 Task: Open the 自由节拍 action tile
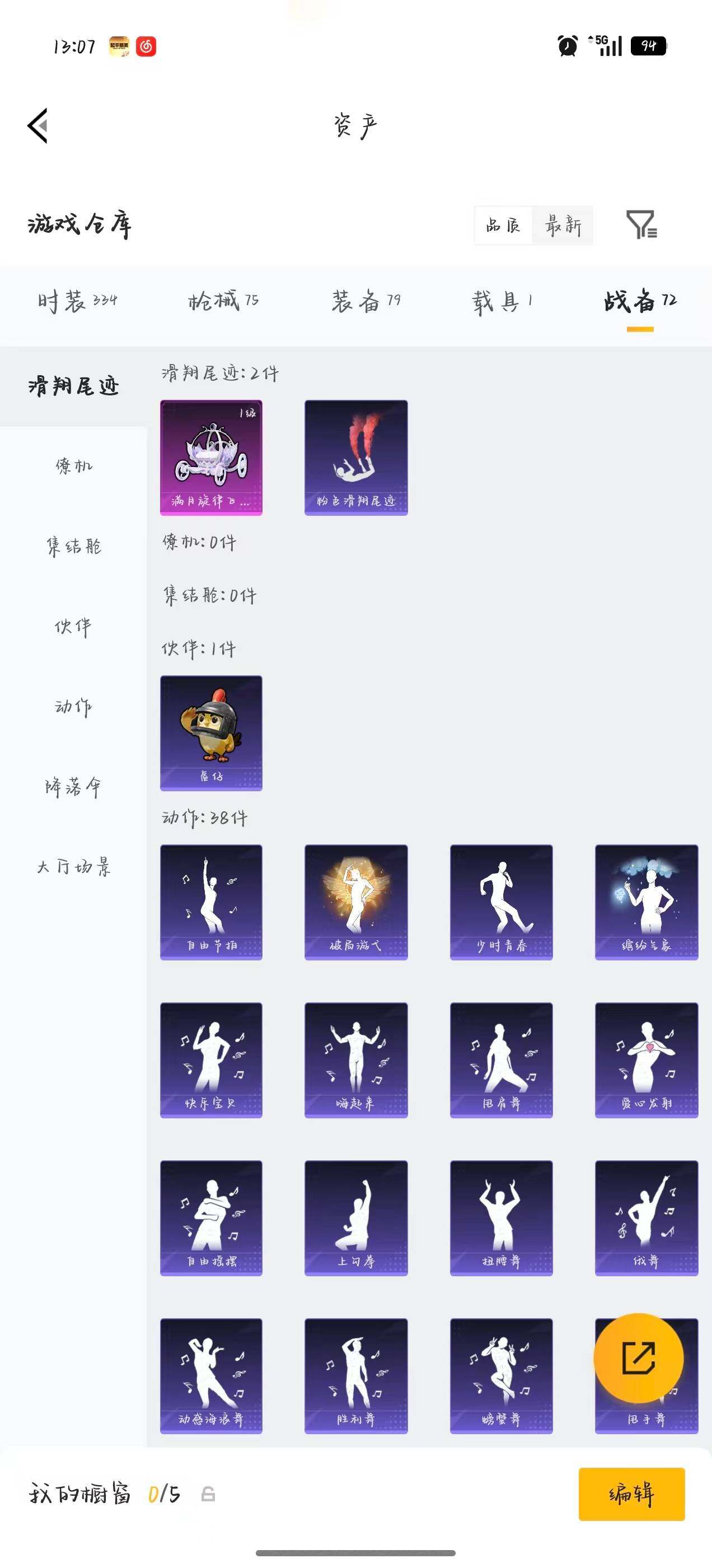[x=211, y=902]
